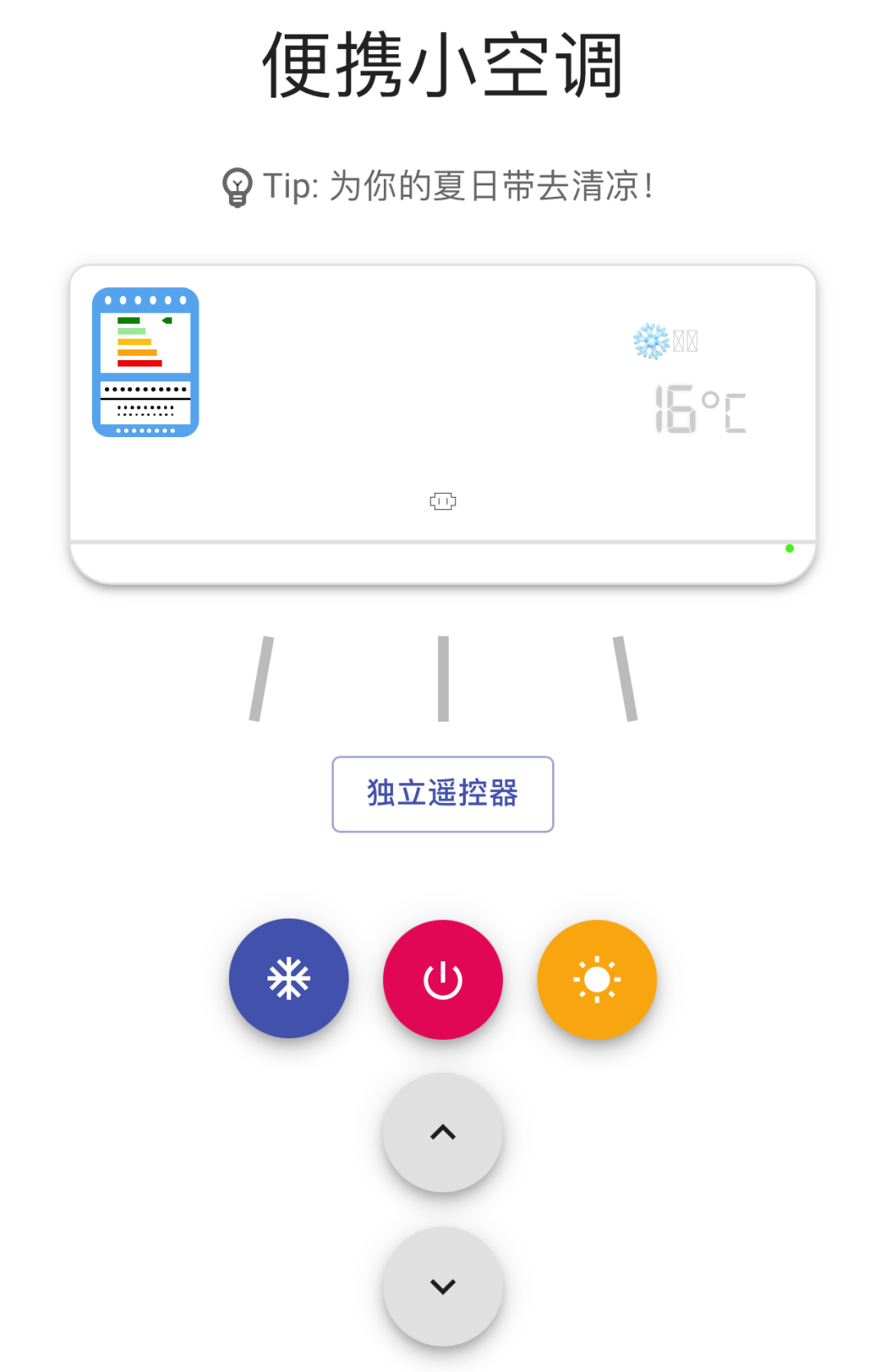The image size is (886, 1372).
Task: Enable cooling mode via blue snowflake button
Action: (x=289, y=979)
